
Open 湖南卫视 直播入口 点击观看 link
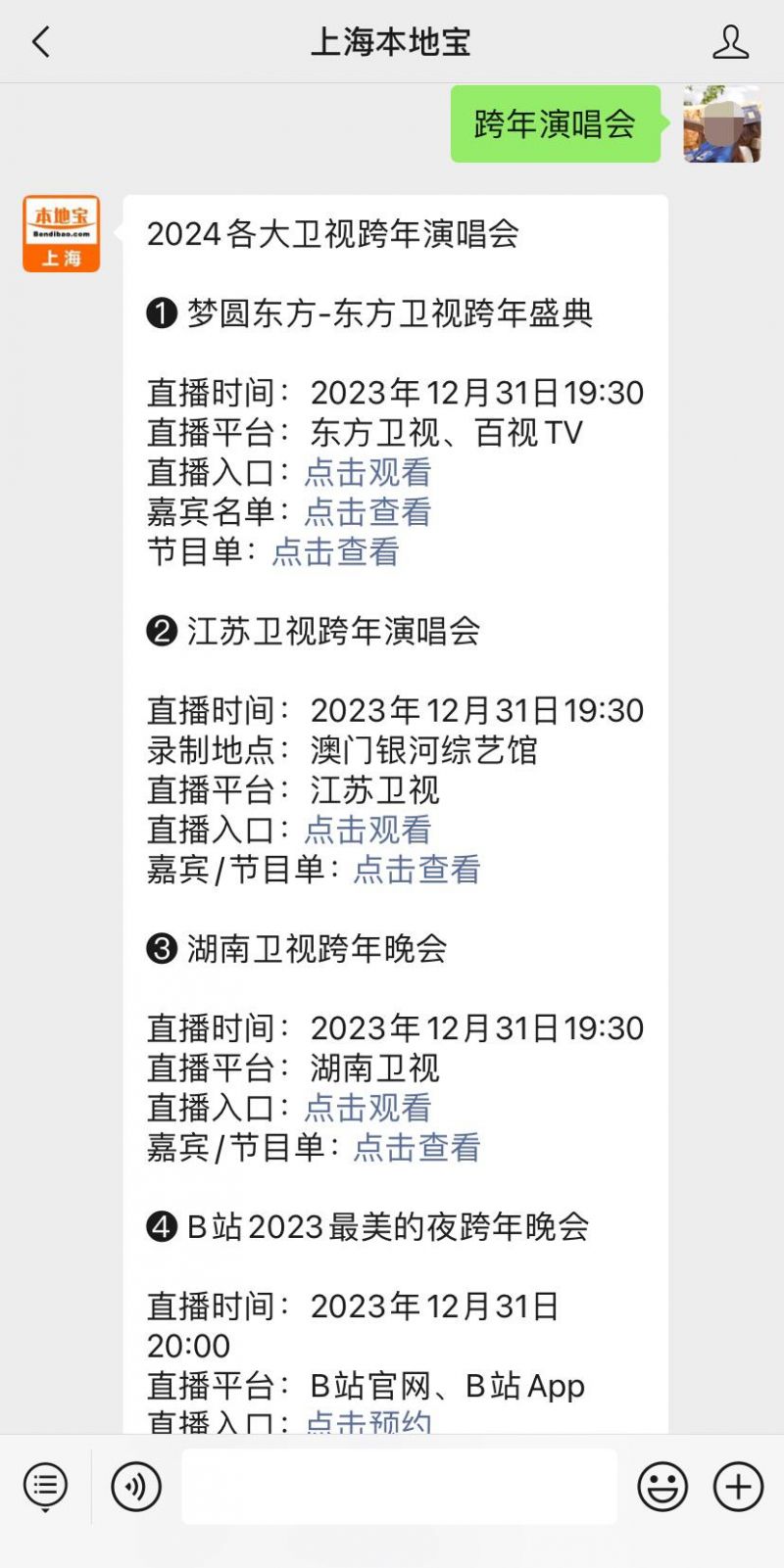pos(367,1108)
